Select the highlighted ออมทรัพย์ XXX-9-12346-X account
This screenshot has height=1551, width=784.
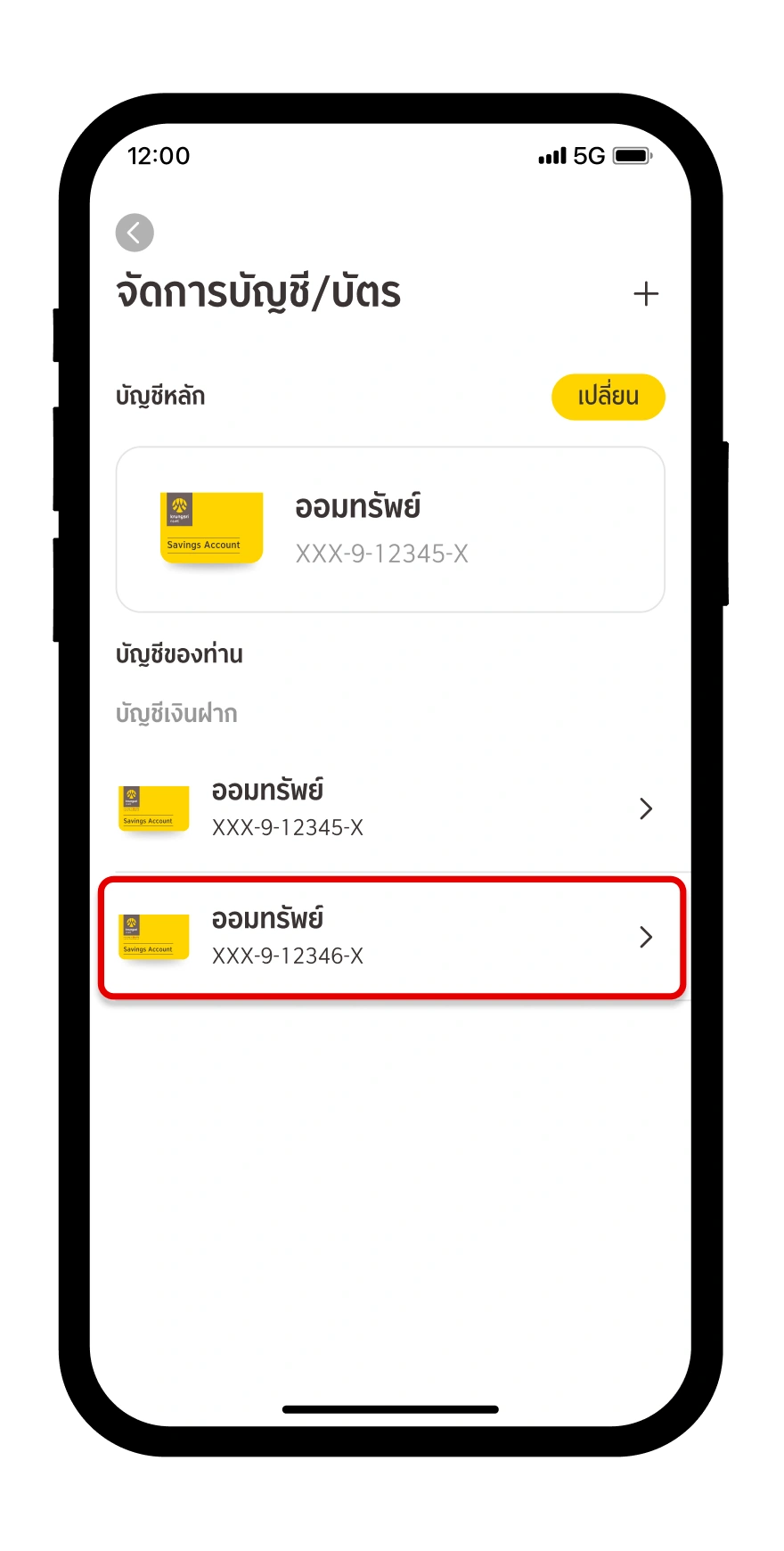pos(392,937)
